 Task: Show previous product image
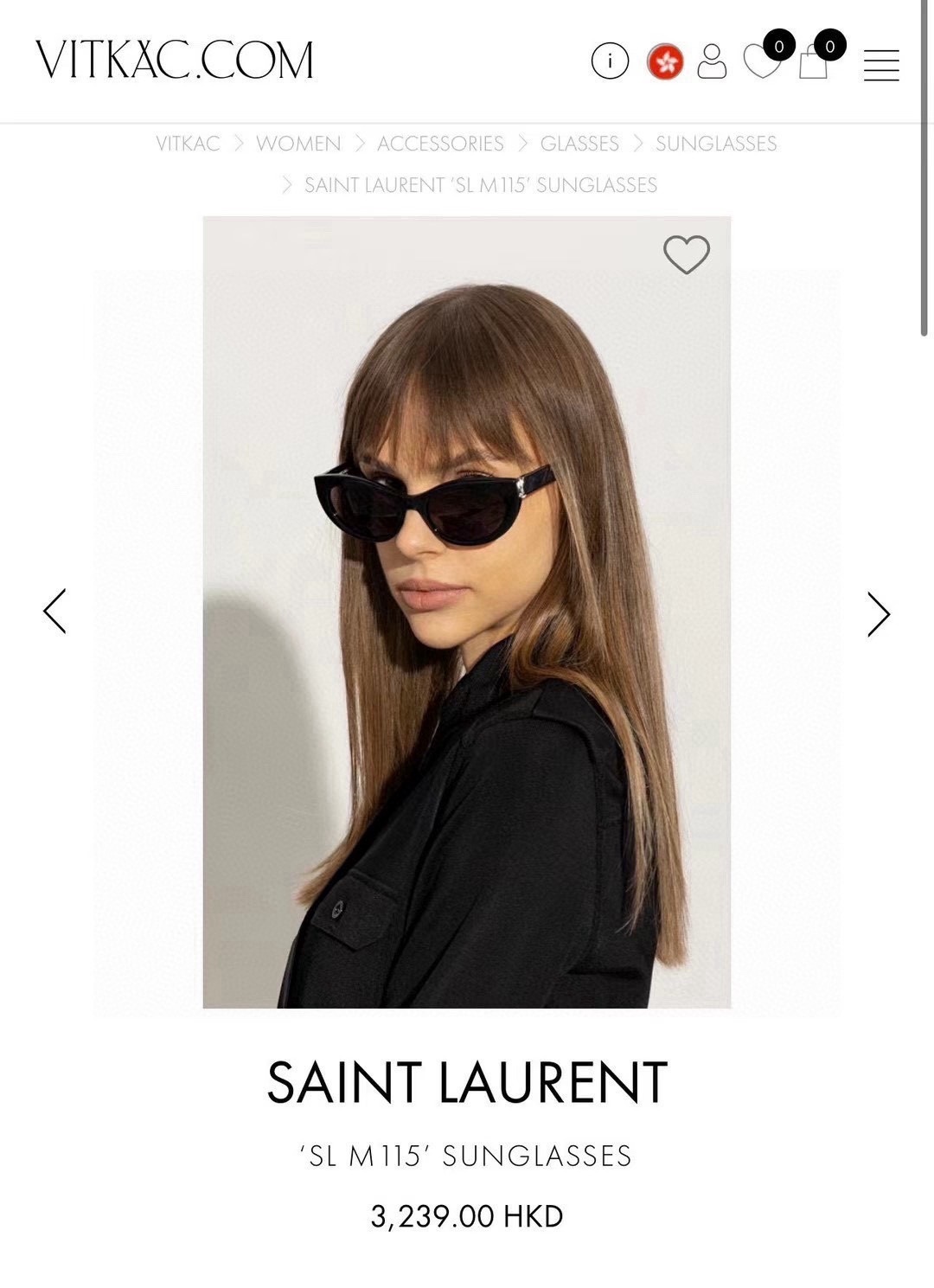click(55, 612)
